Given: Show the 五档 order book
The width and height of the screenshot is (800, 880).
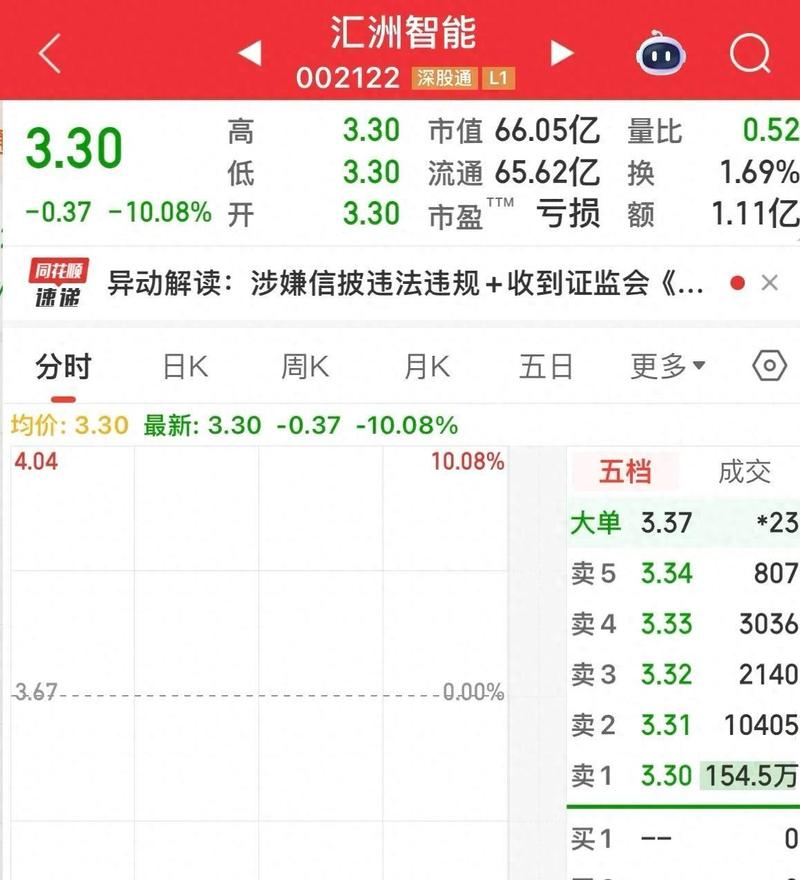Looking at the screenshot, I should [x=625, y=472].
